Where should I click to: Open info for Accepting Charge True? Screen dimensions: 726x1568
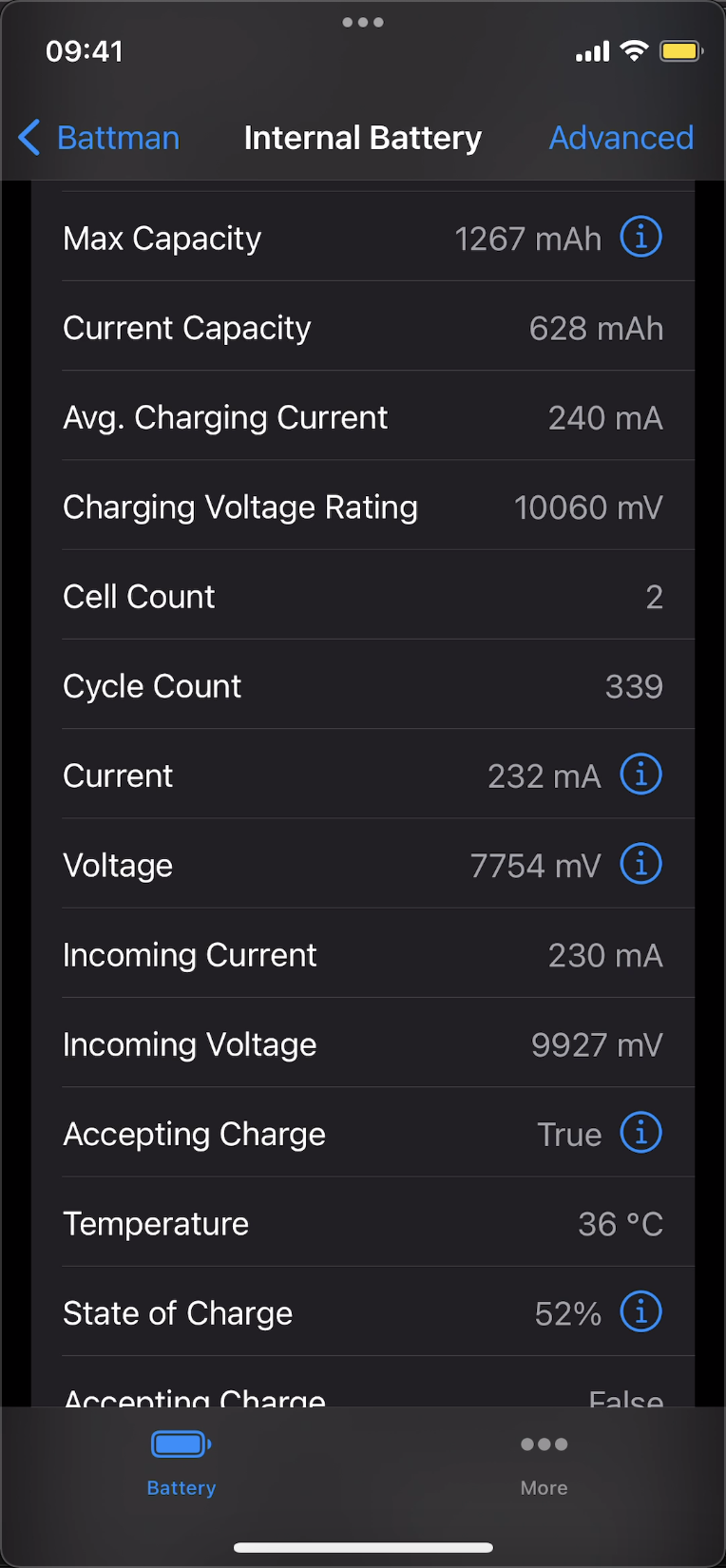point(640,1133)
